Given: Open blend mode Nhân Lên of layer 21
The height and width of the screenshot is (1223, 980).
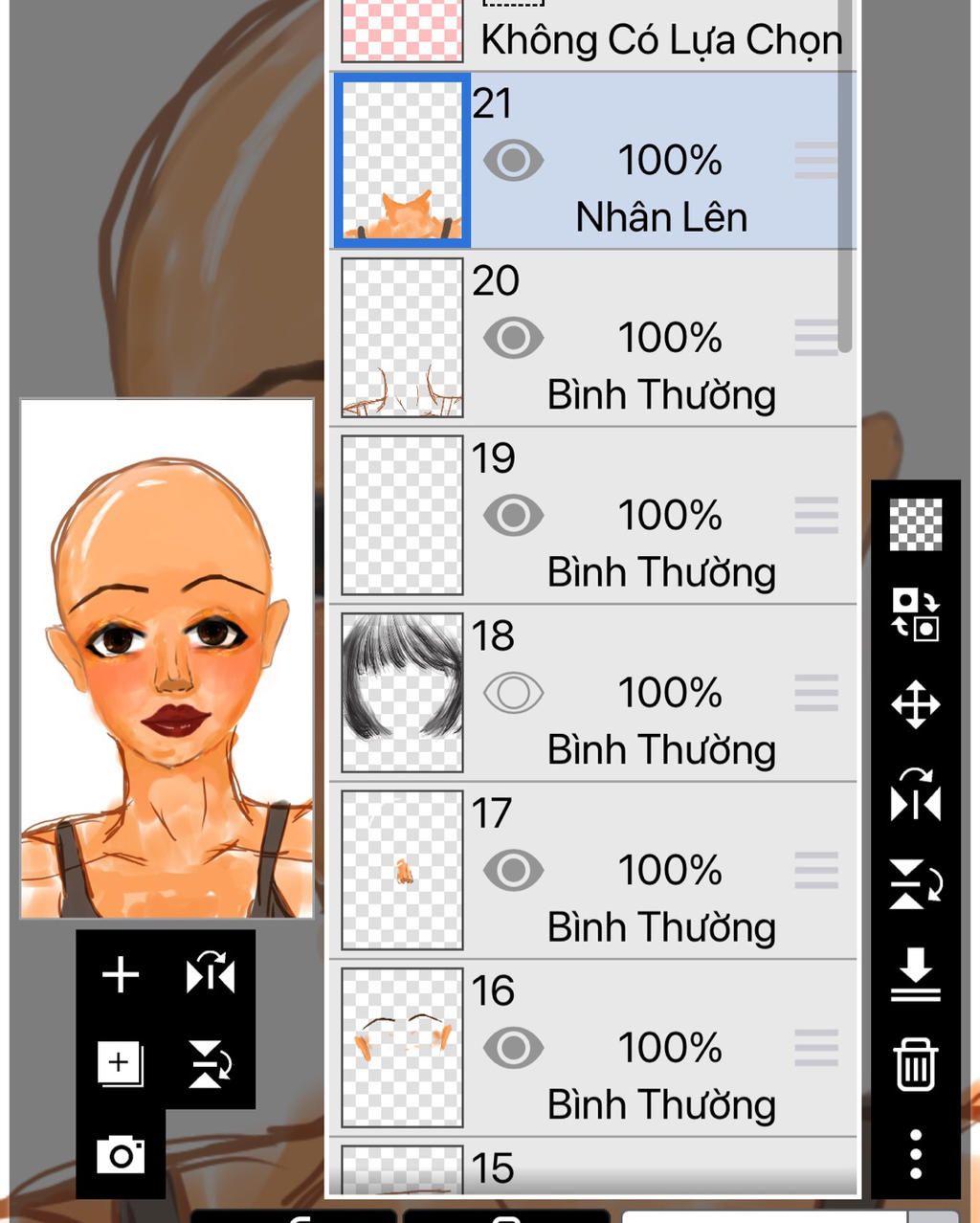Looking at the screenshot, I should coord(660,217).
